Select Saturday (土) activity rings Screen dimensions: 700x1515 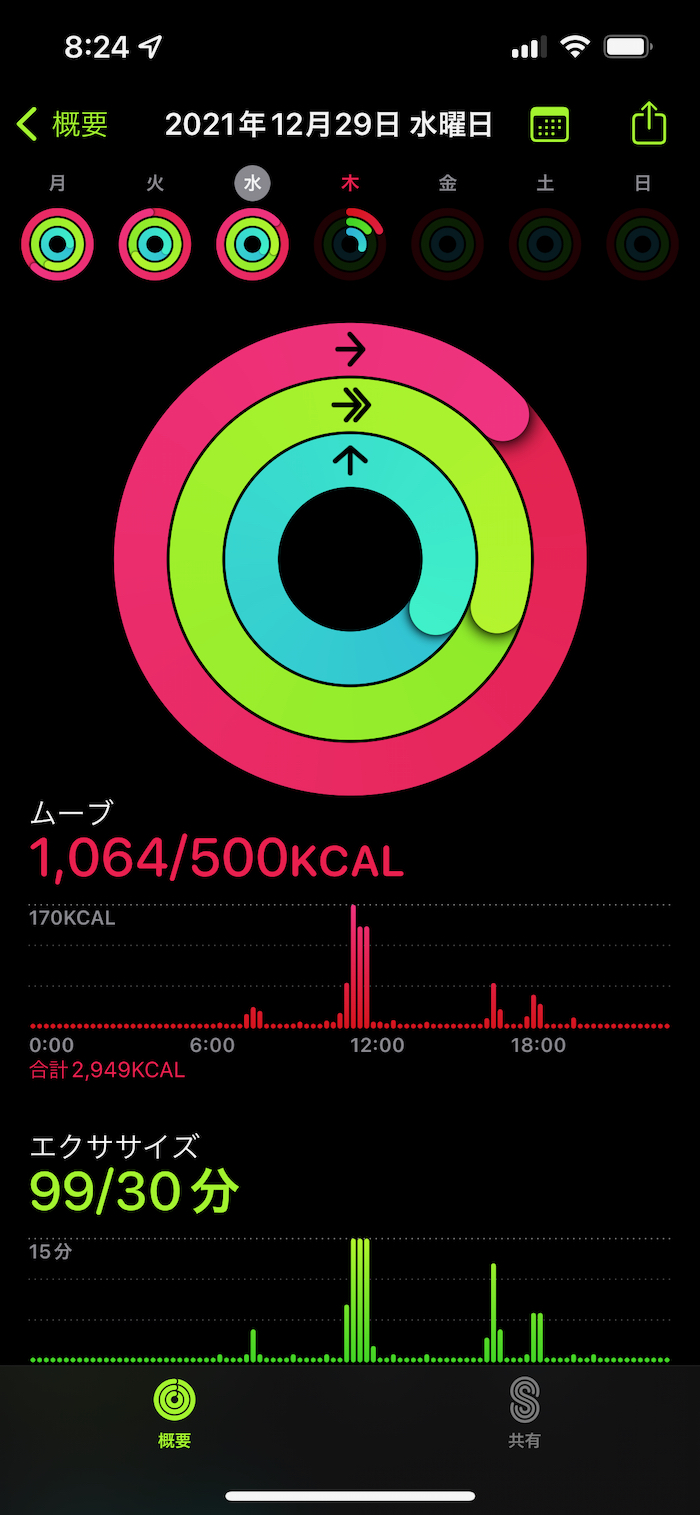click(x=545, y=243)
